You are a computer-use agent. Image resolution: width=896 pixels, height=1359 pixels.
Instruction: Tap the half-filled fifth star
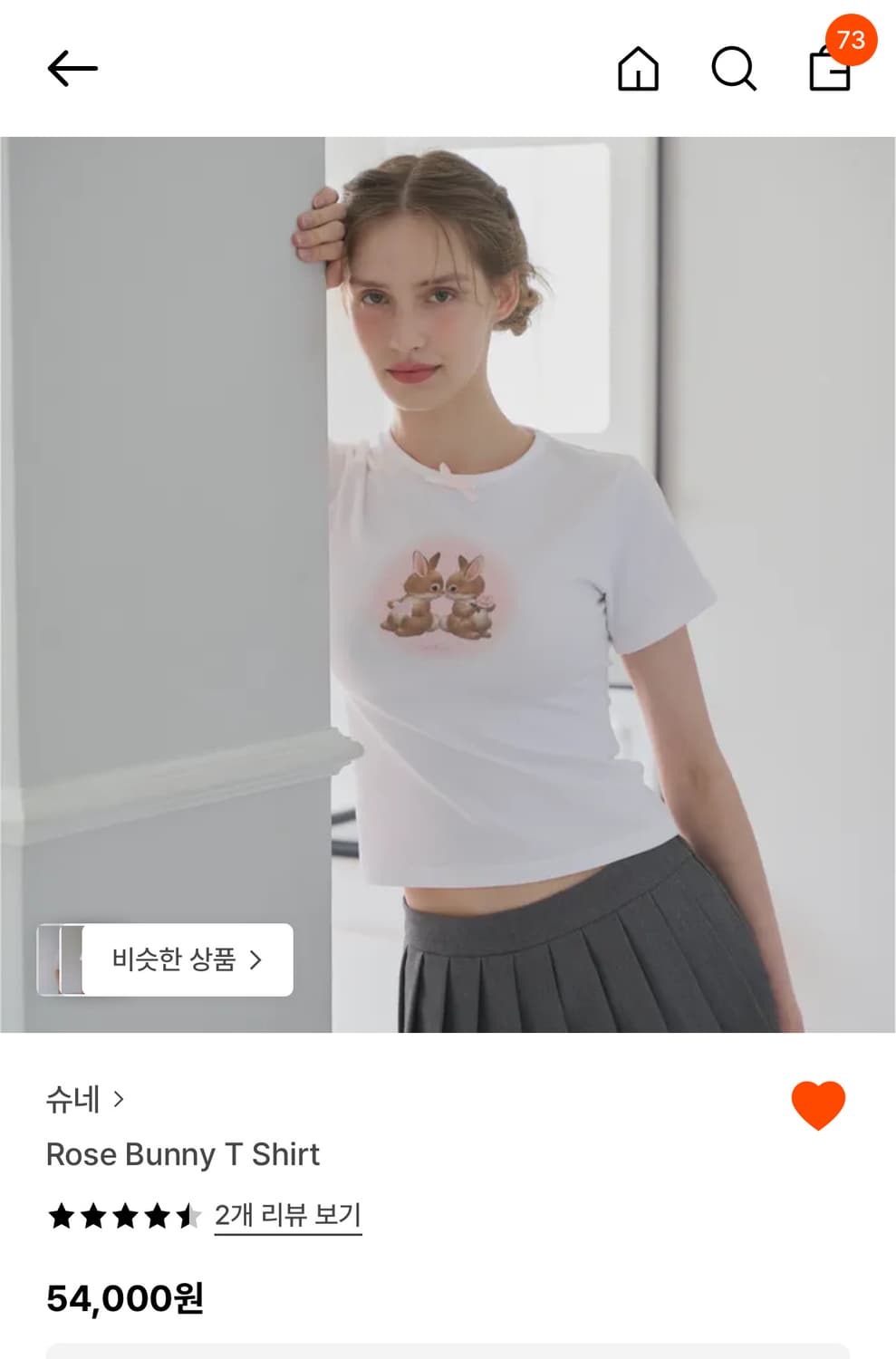coord(188,1214)
